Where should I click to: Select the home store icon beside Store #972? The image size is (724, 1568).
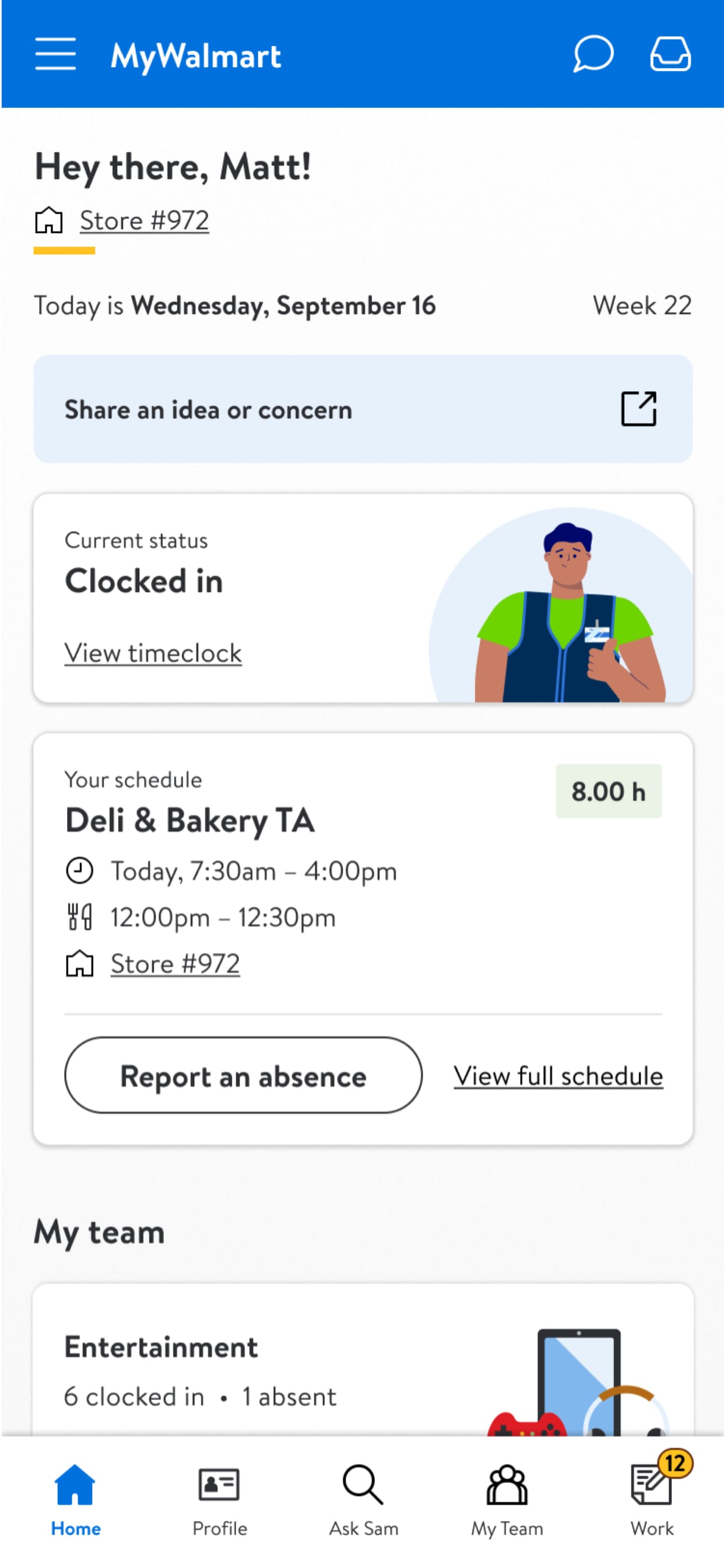[48, 220]
